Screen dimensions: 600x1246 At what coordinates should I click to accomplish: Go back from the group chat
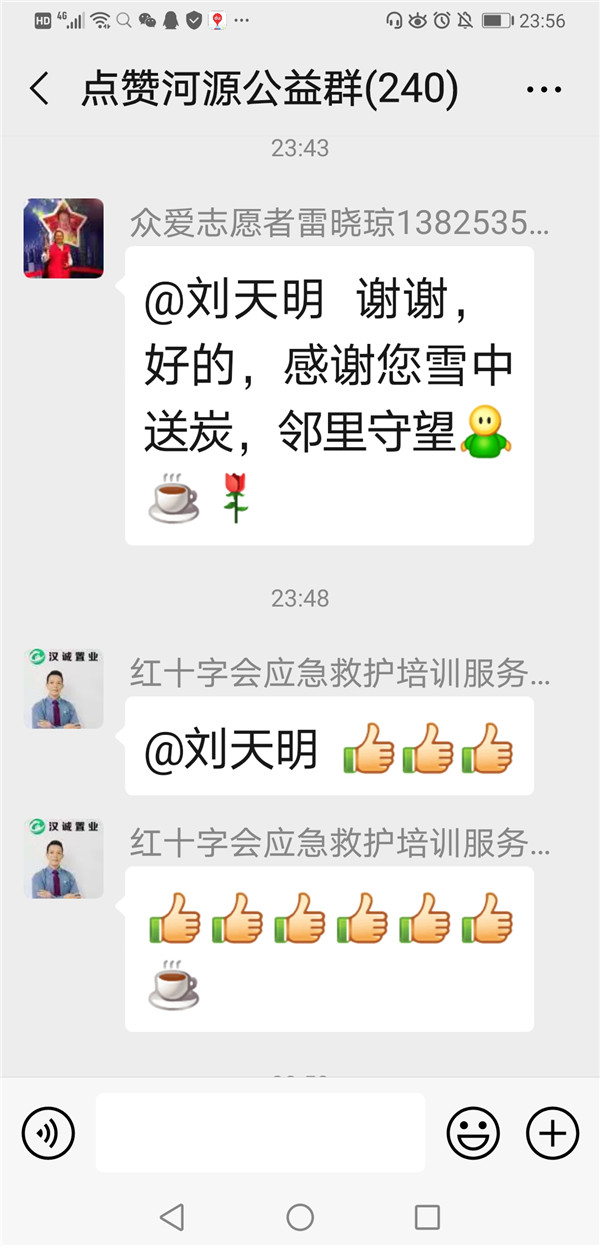tap(39, 90)
